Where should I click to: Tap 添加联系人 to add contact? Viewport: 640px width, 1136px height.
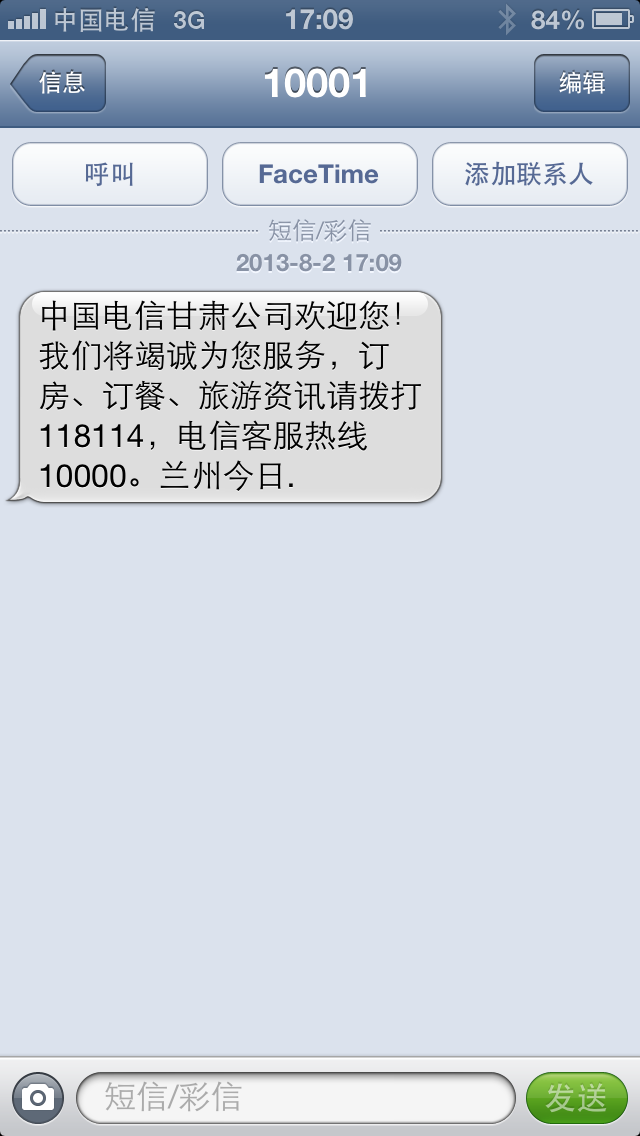coord(529,174)
